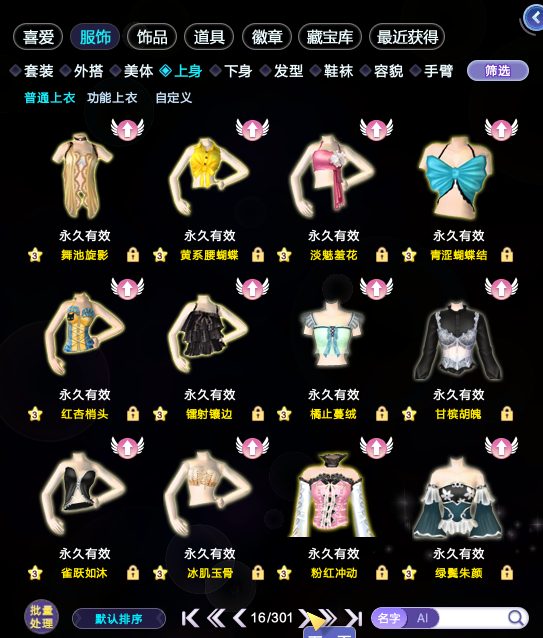Screen dimensions: 543x638
Task: Tap the upgrade wing icon on 舞池旋影
Action: click(127, 129)
